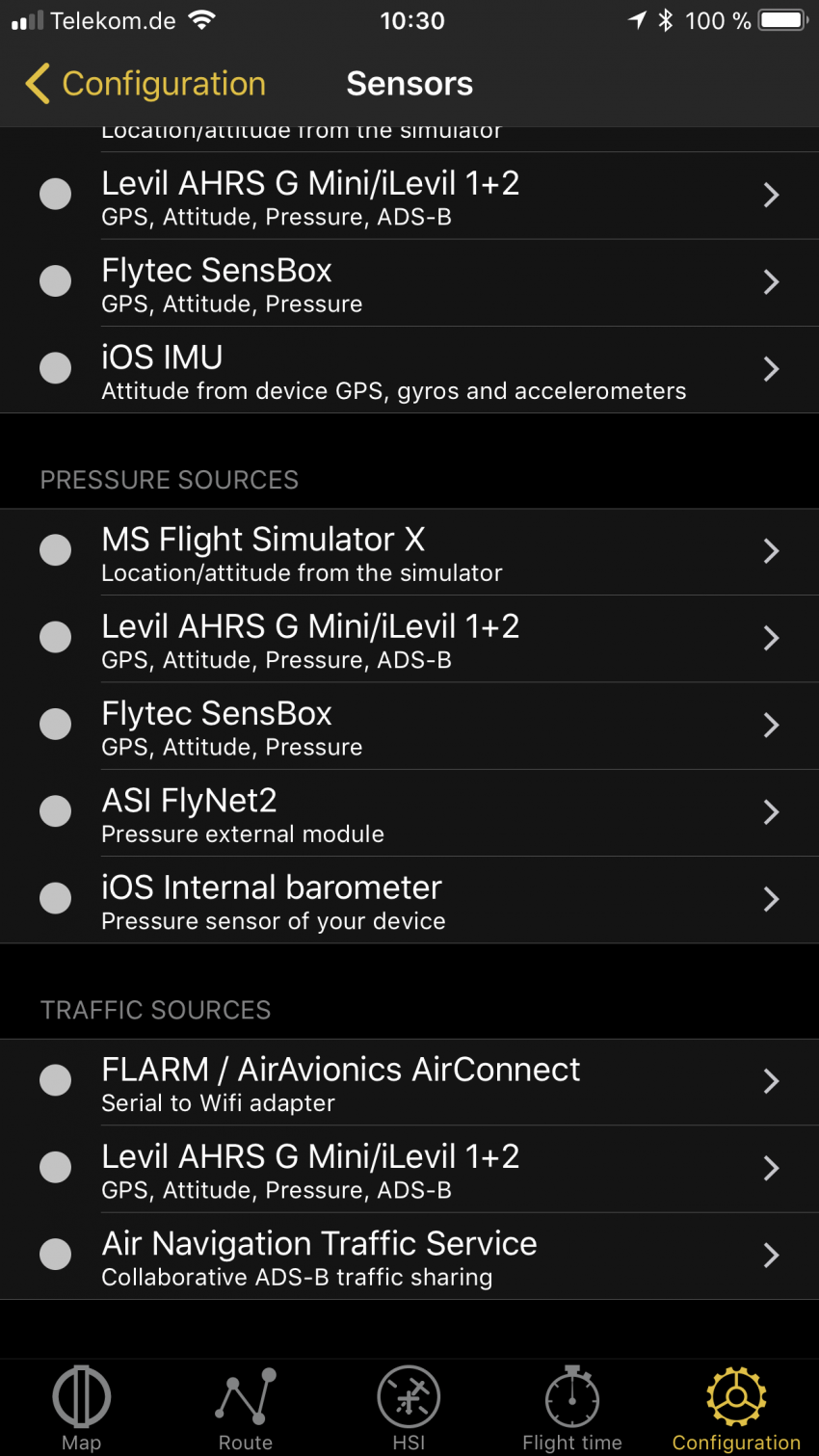
Task: Open iOS IMU sensor settings
Action: pyautogui.click(x=409, y=370)
